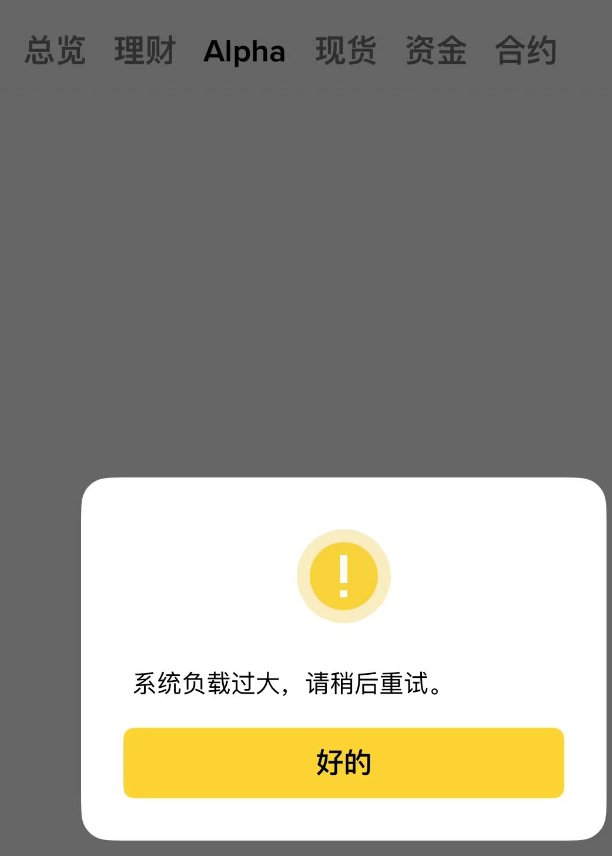
Task: Open the 合约 tab
Action: click(526, 51)
